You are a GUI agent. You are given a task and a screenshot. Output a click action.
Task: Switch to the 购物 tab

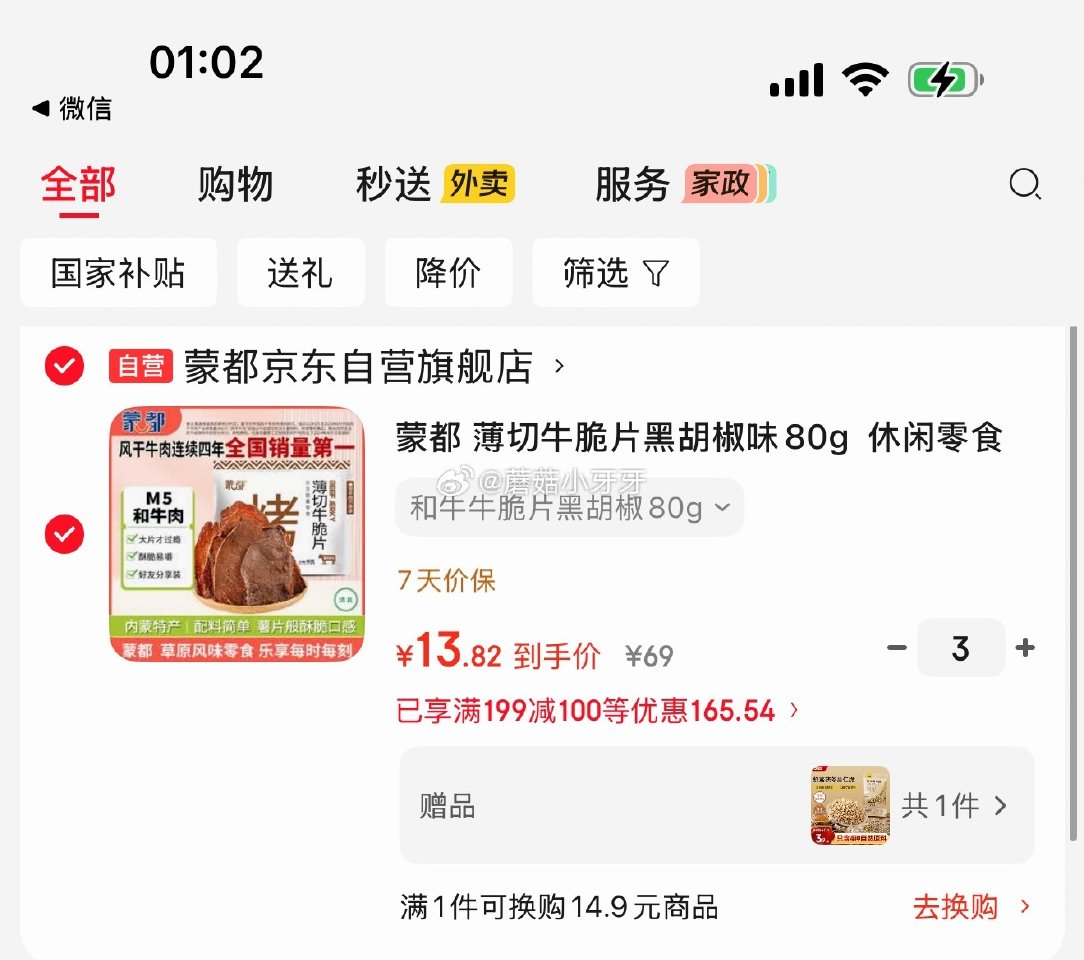(x=235, y=185)
